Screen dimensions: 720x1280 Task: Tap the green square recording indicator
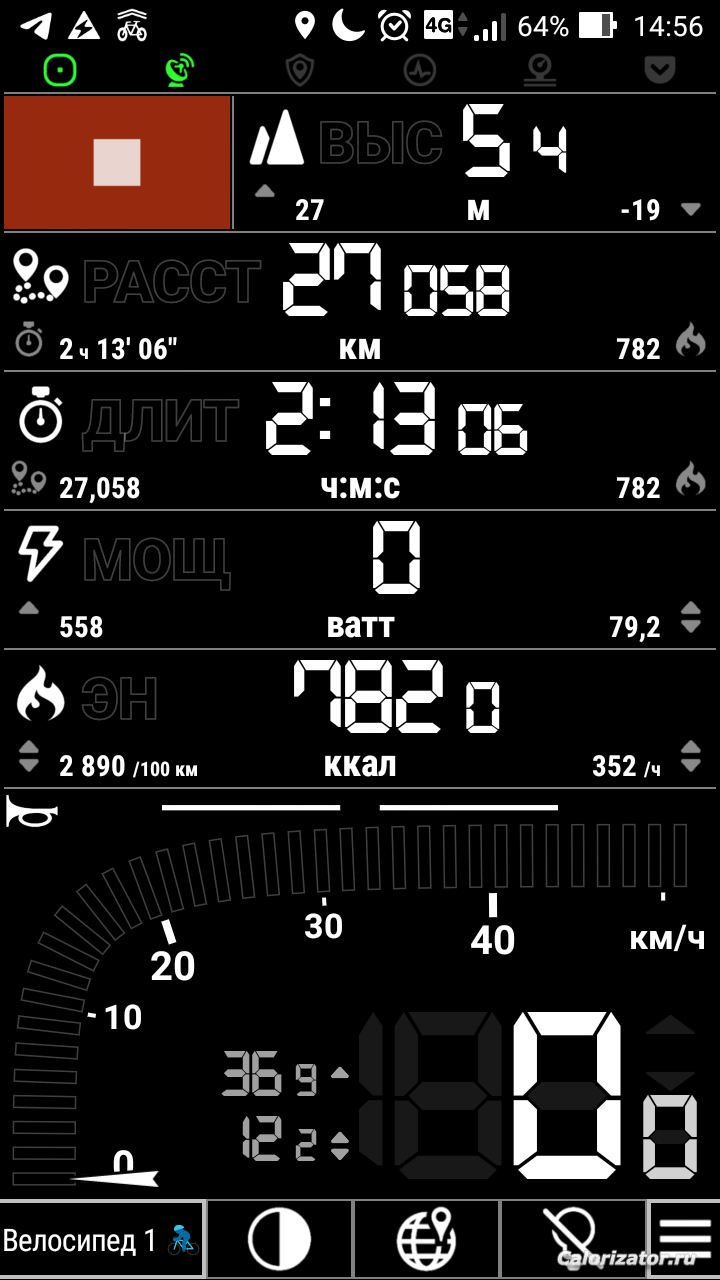click(x=60, y=70)
